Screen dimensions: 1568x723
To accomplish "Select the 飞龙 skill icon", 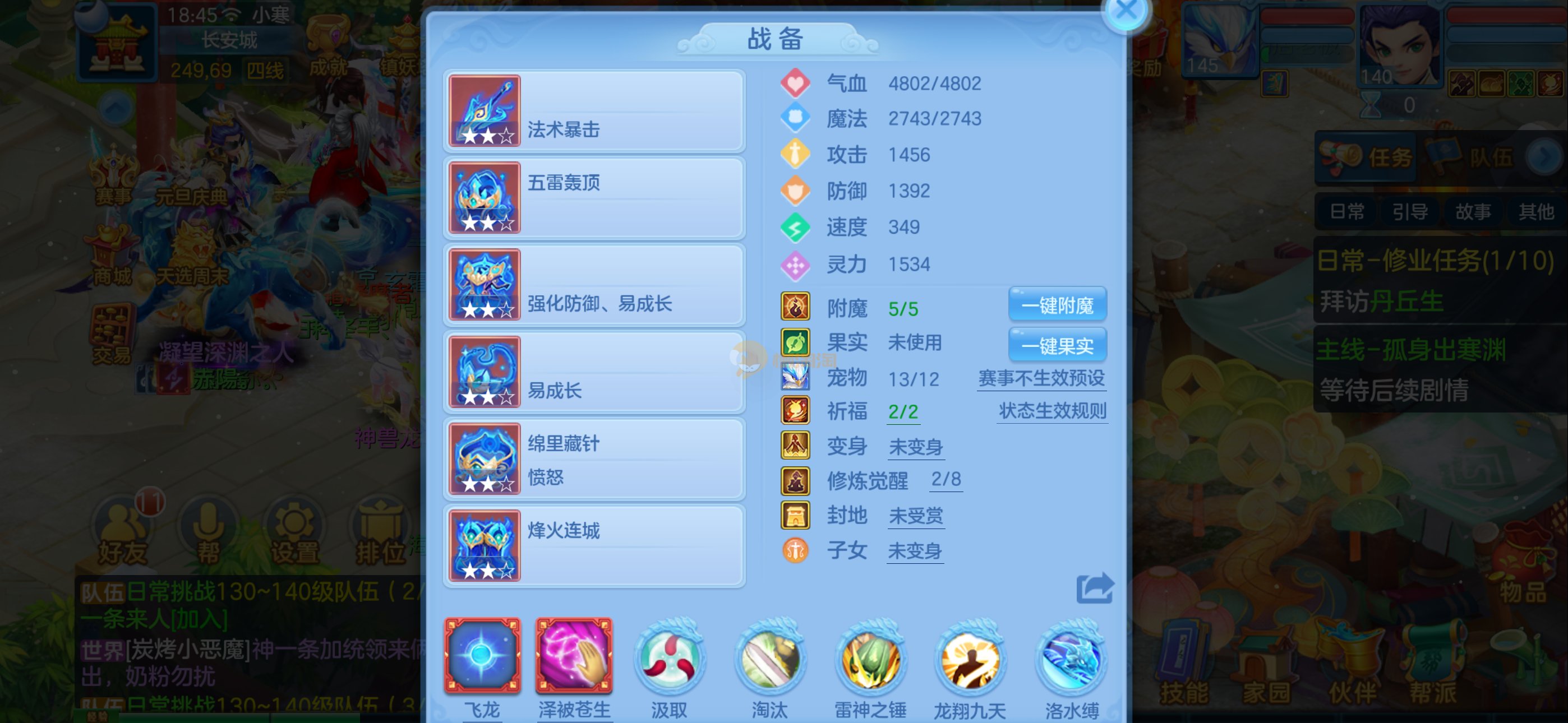I will click(x=482, y=656).
